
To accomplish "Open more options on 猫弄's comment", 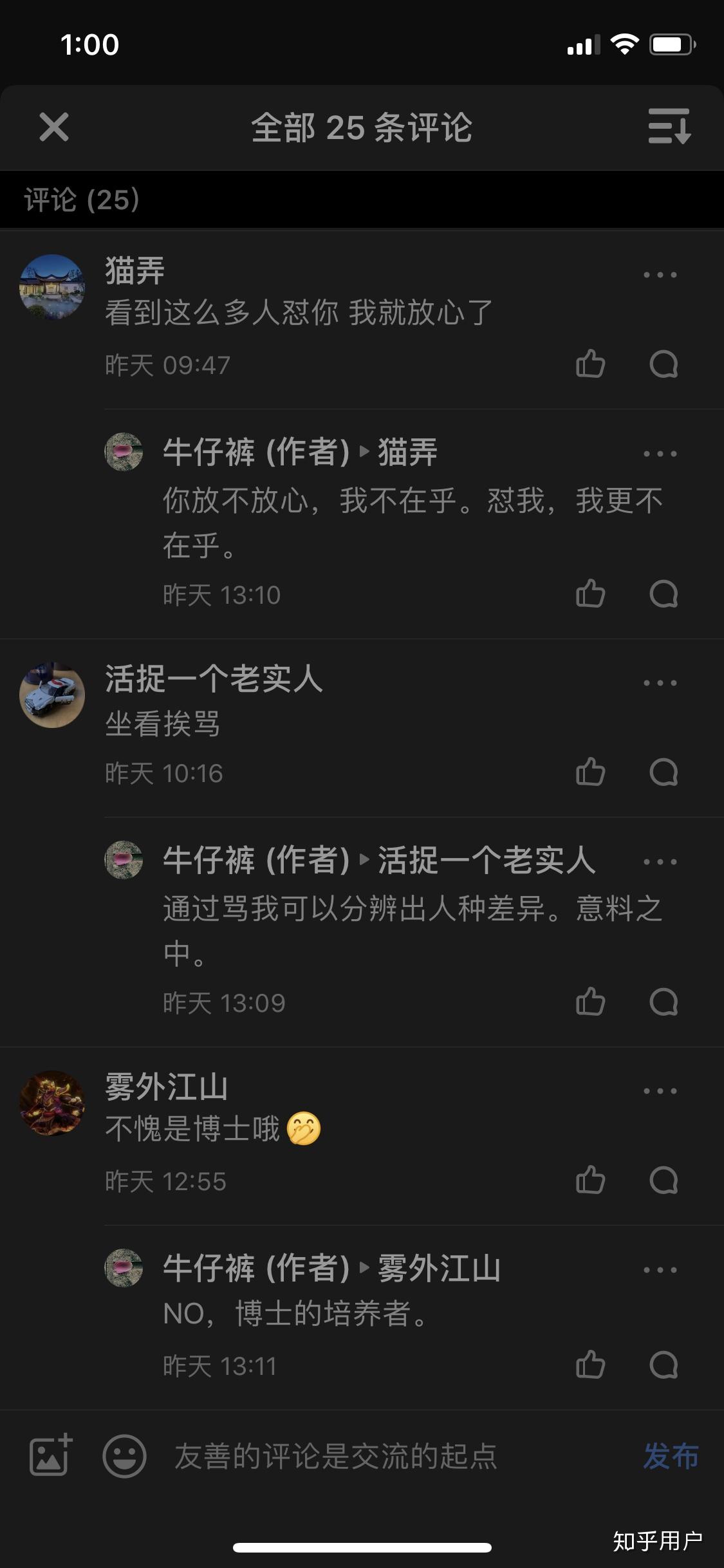I will coord(660,275).
